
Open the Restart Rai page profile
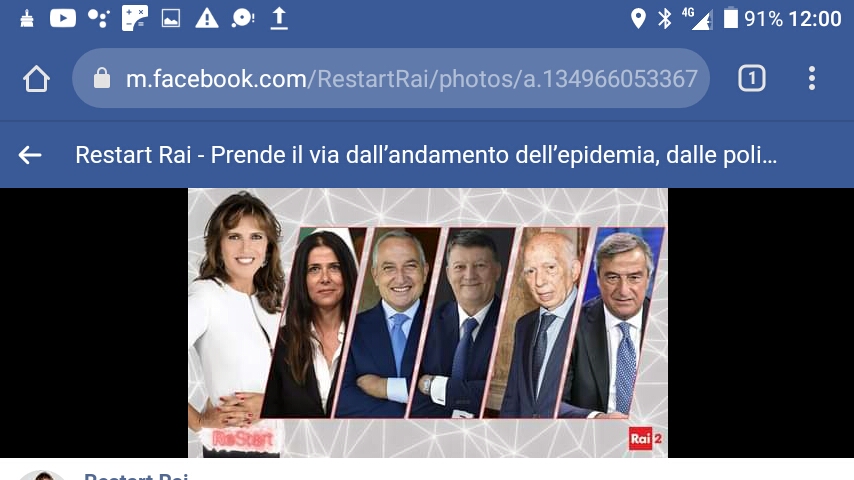click(x=135, y=476)
